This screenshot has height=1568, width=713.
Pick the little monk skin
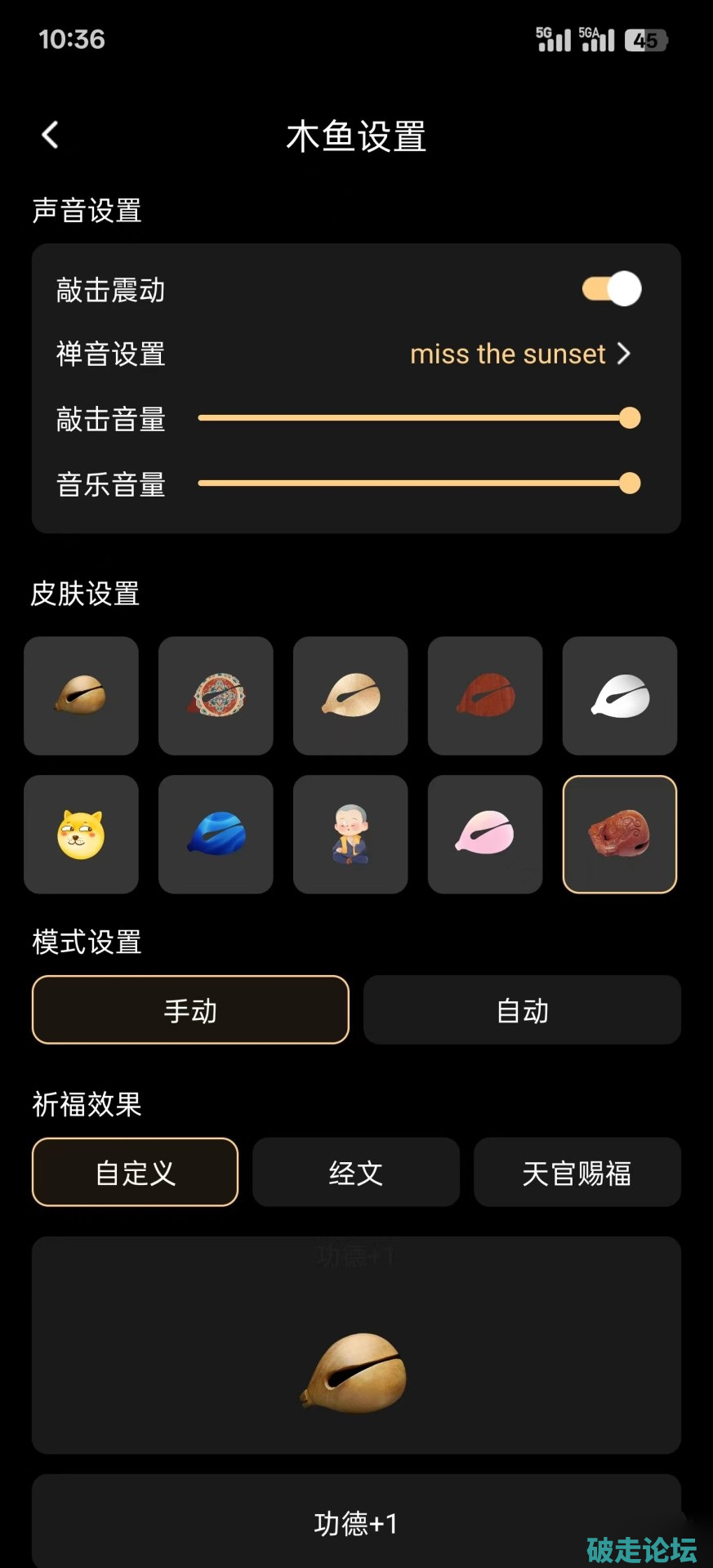coord(350,834)
